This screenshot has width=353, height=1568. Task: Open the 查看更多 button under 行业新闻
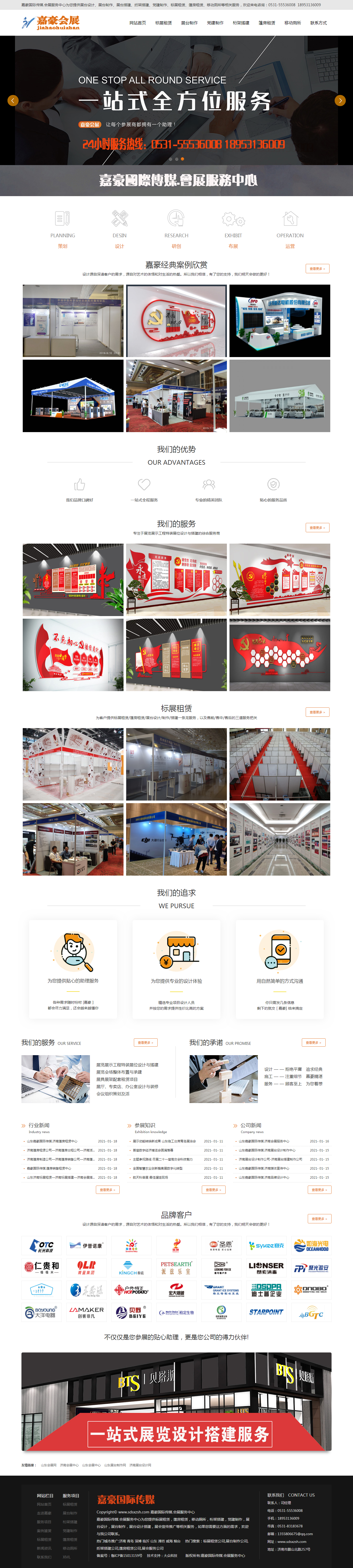point(107,1189)
